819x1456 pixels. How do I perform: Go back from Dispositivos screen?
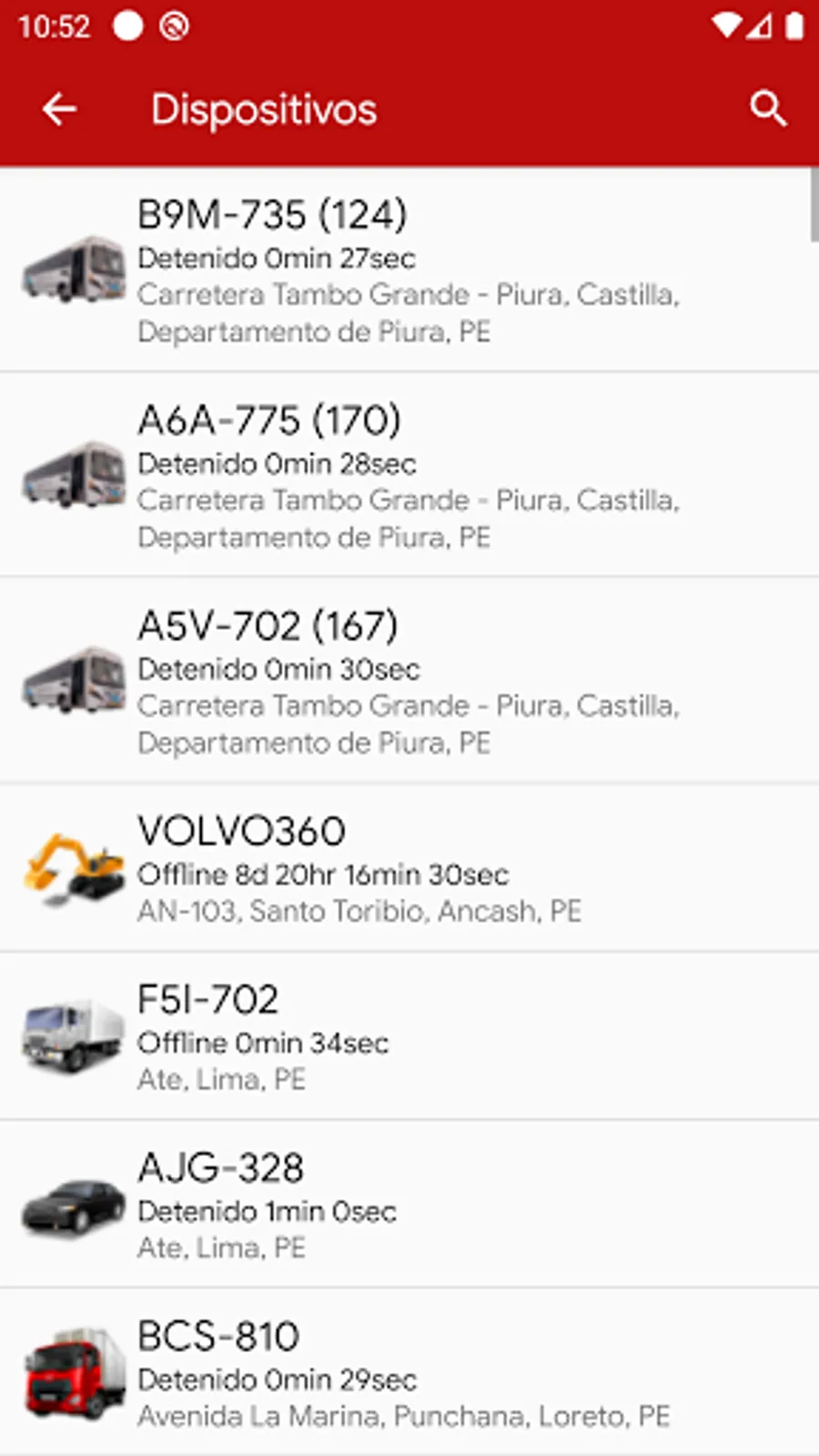(x=59, y=110)
